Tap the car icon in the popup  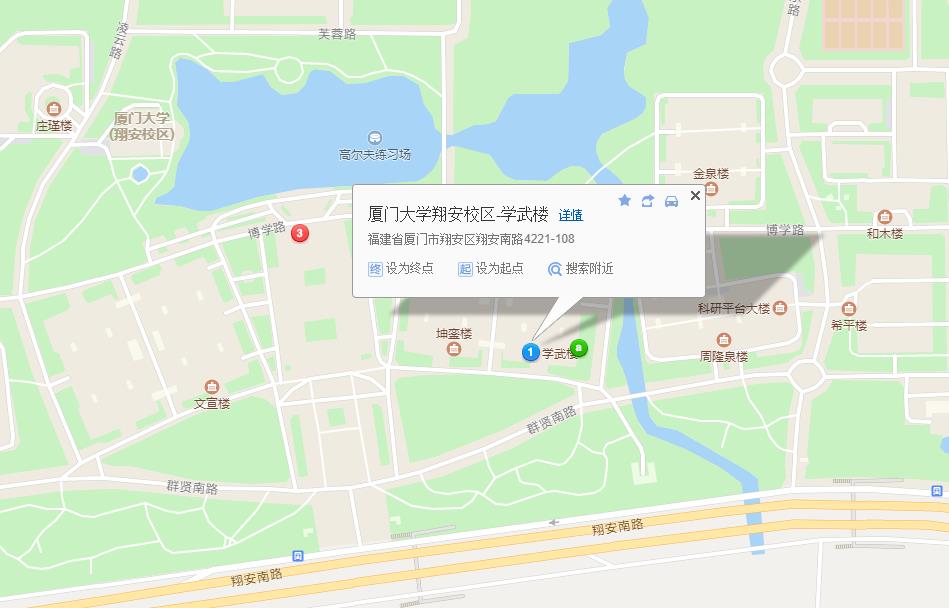tap(671, 200)
